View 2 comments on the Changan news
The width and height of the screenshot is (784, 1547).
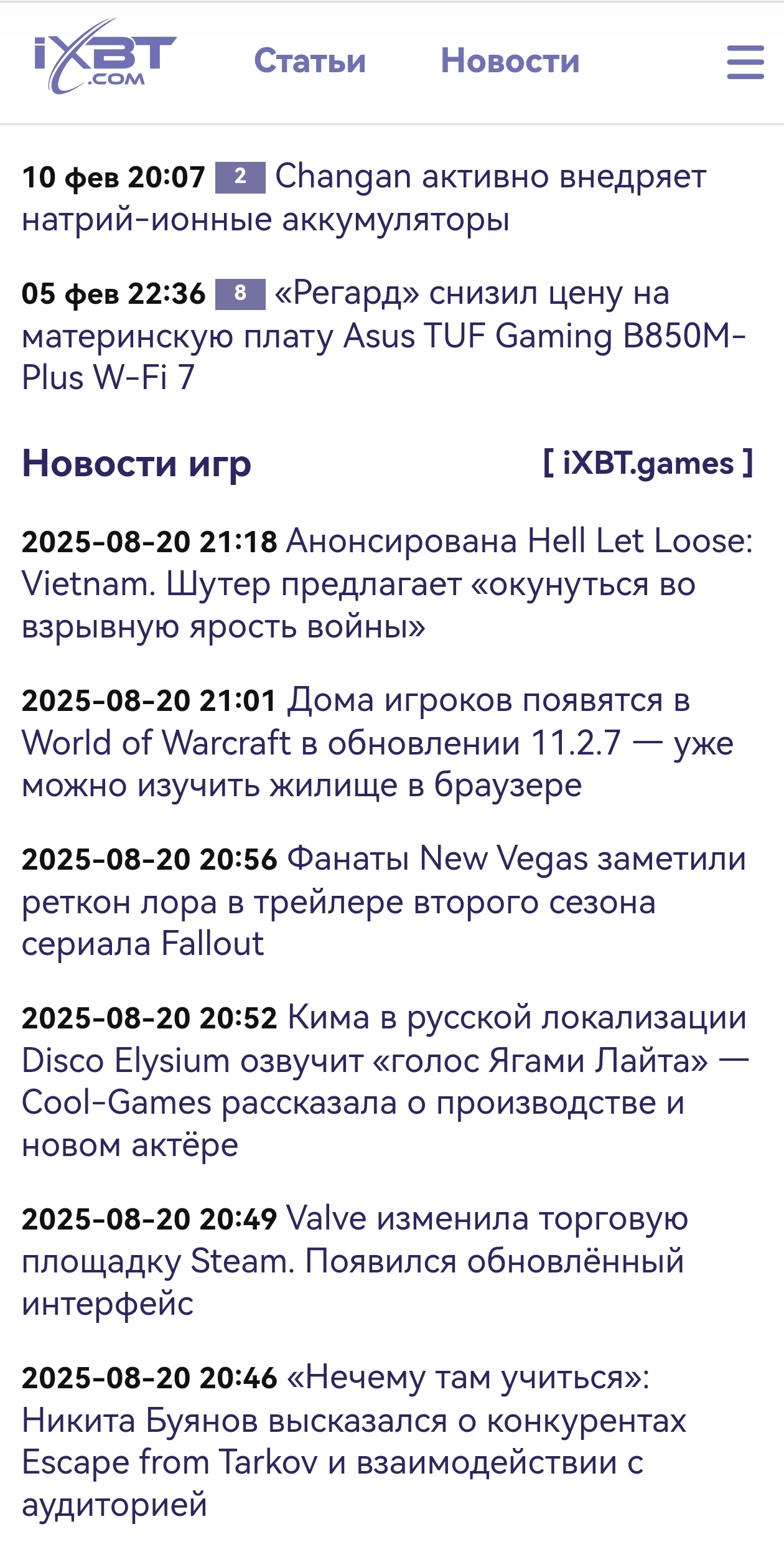(240, 177)
